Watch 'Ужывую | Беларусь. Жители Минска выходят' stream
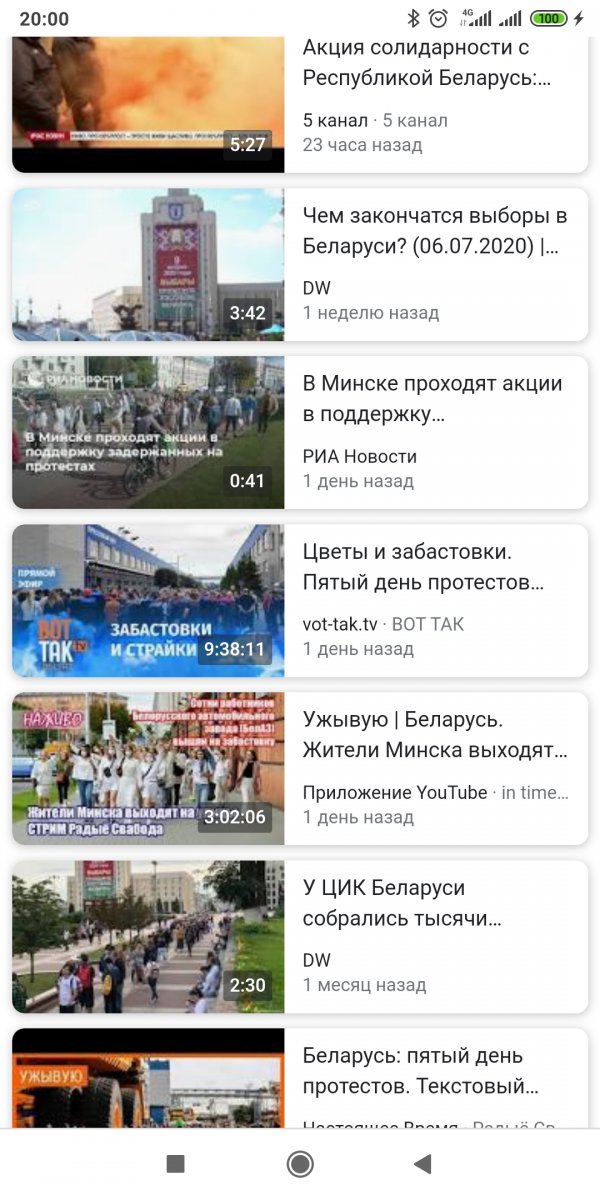 pos(300,768)
